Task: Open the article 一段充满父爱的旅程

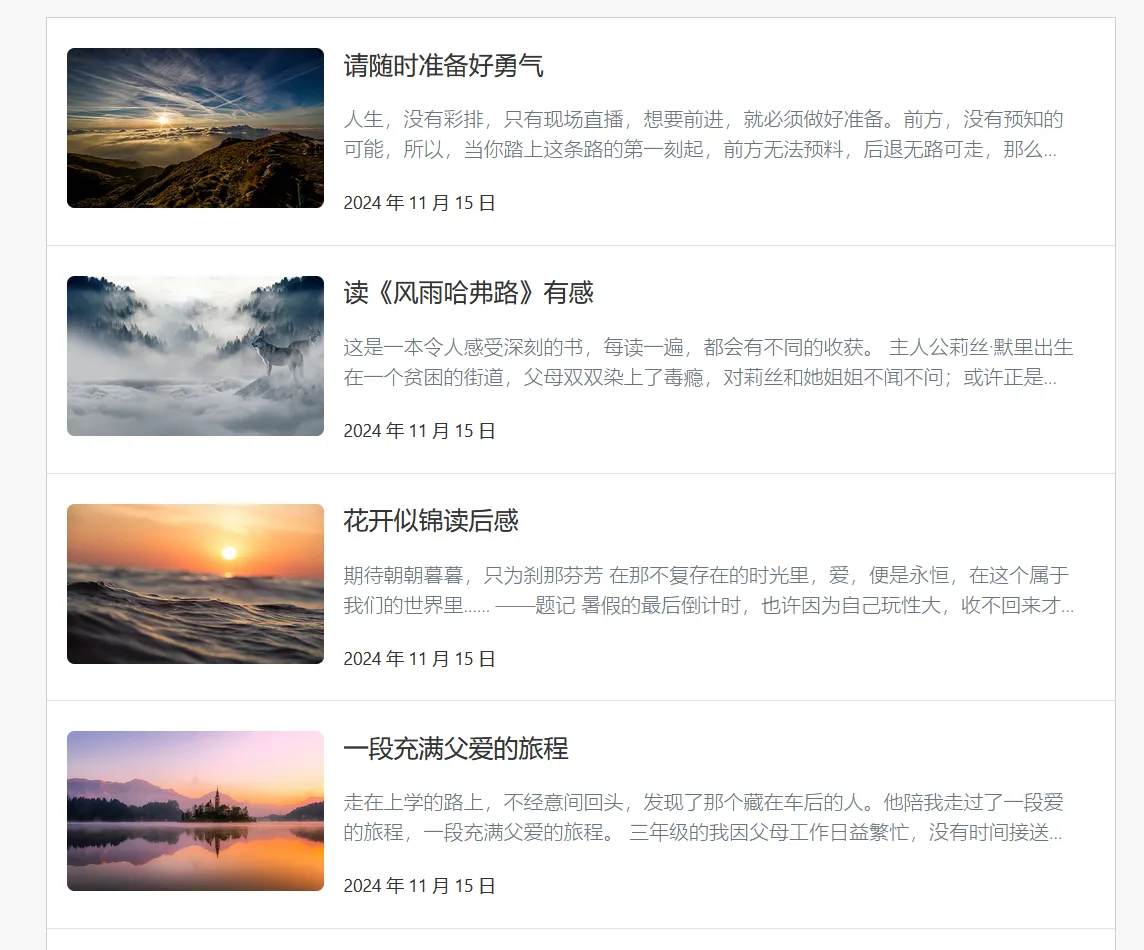Action: click(x=456, y=748)
